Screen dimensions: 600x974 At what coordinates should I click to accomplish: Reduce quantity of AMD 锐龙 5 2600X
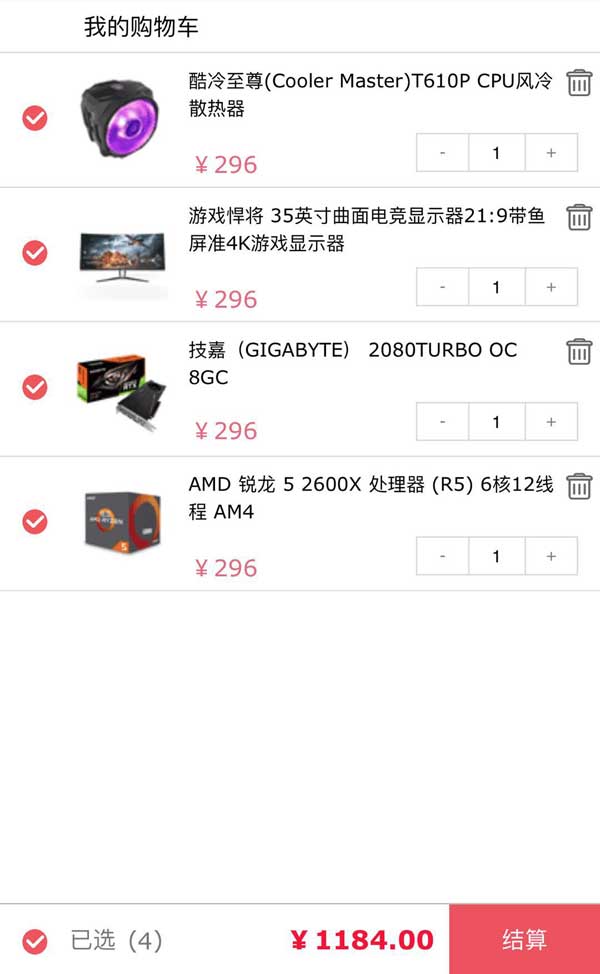click(443, 556)
